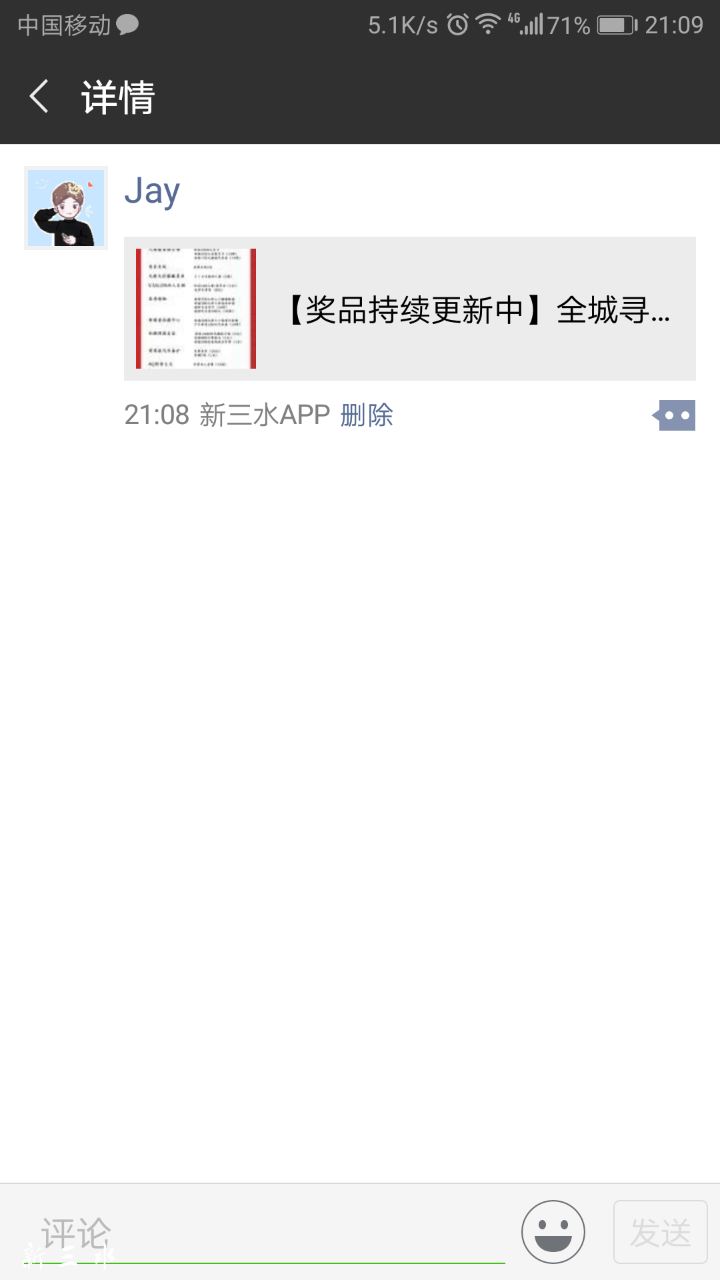Image resolution: width=720 pixels, height=1280 pixels.
Task: Go back from the 详情 page
Action: click(40, 97)
